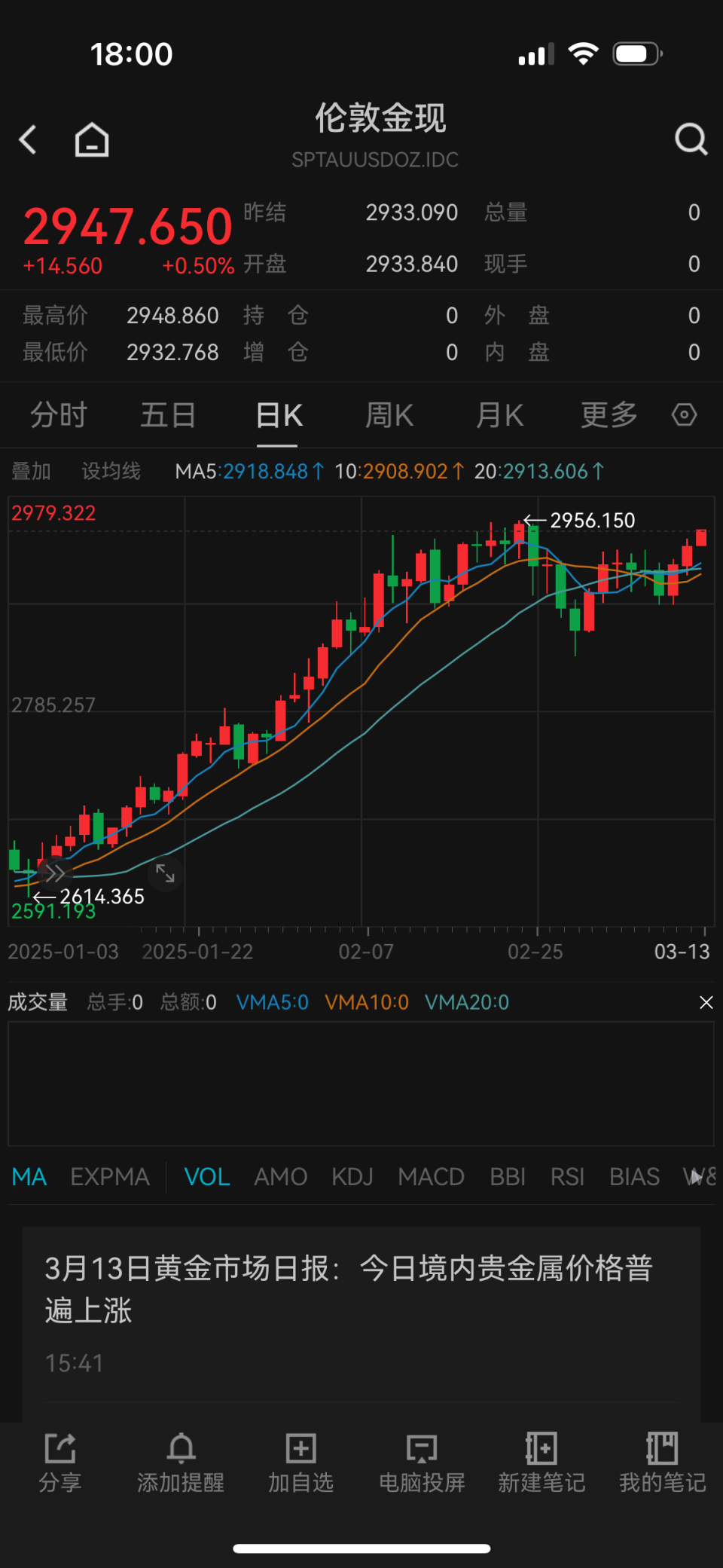The height and width of the screenshot is (1568, 723).
Task: Open chart settings hexagon icon
Action: (x=684, y=415)
